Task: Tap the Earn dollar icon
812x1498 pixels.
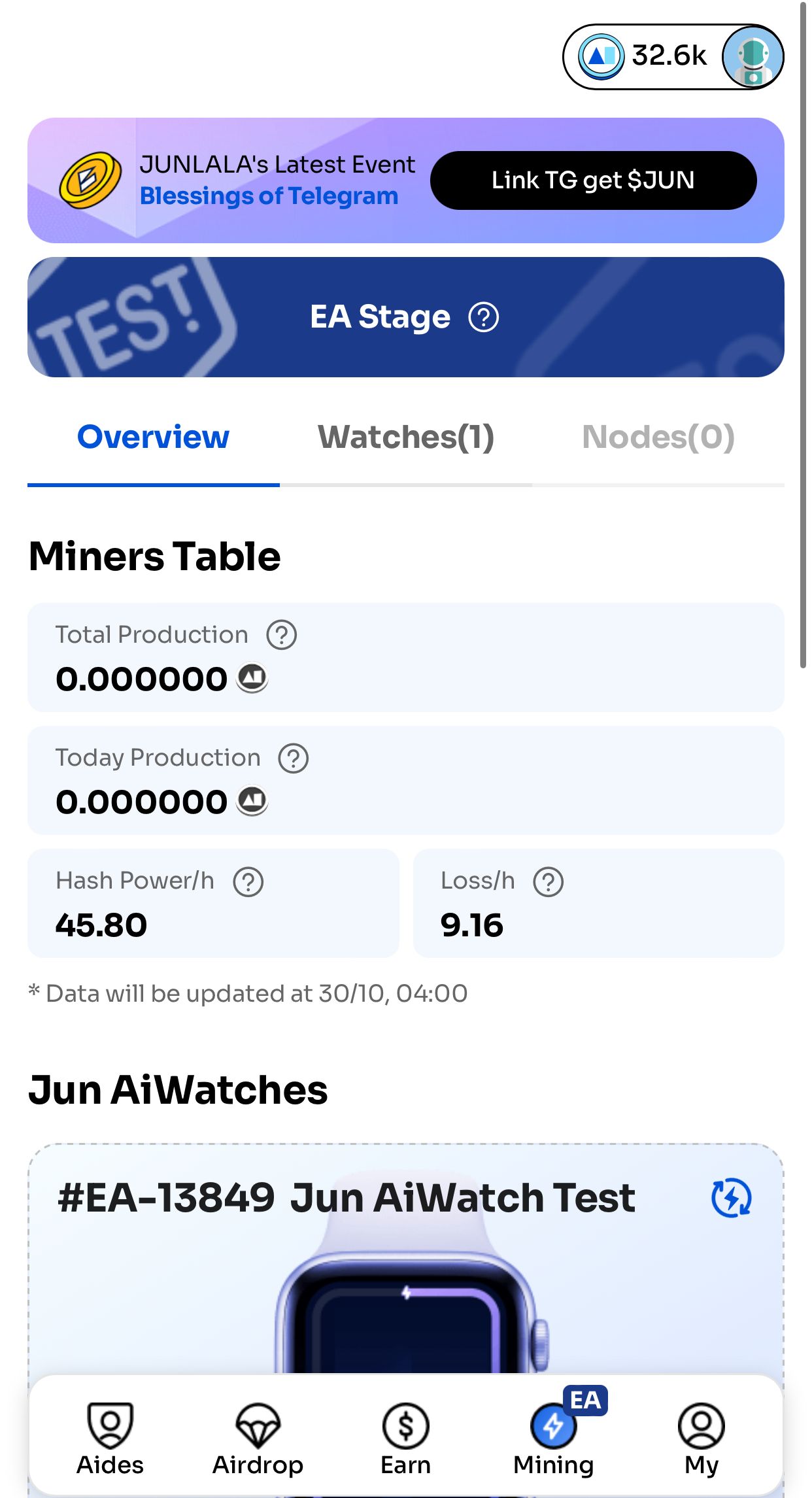Action: (x=405, y=1427)
